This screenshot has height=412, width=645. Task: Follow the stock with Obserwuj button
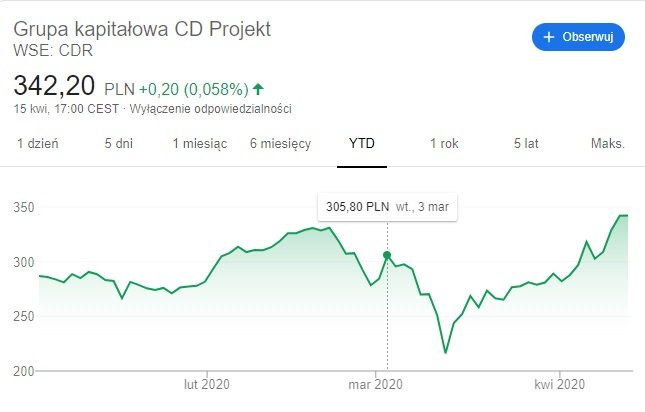tap(578, 36)
